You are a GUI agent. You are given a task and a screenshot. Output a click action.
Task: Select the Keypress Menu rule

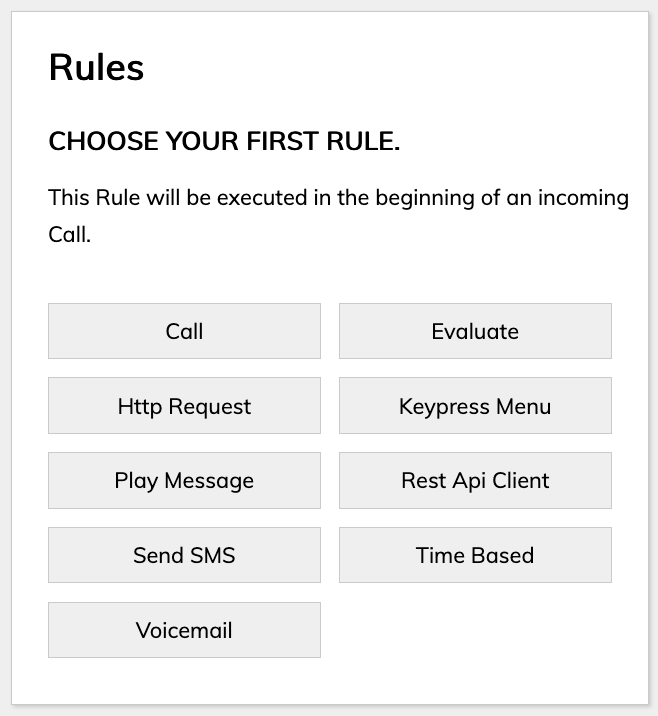click(475, 406)
